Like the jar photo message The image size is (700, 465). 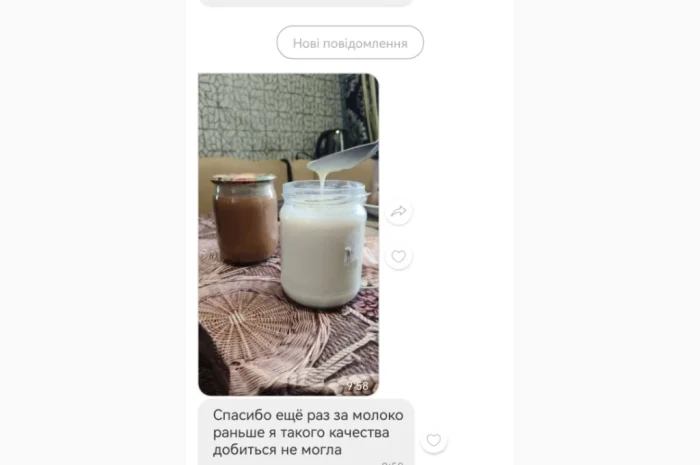tap(399, 257)
